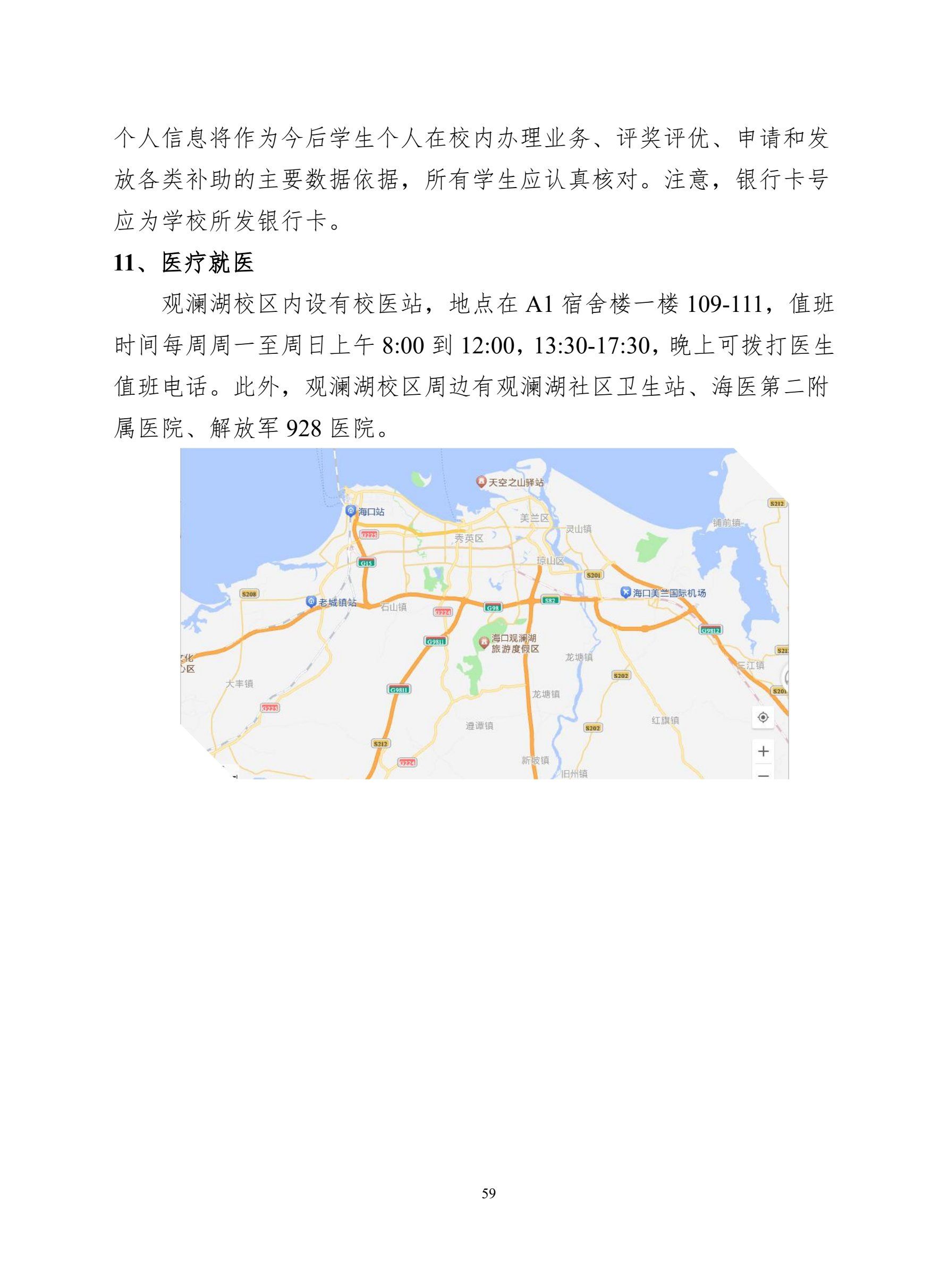Click the 海口观澜湖旅游度假区 place marker
949x1288 pixels.
(484, 641)
